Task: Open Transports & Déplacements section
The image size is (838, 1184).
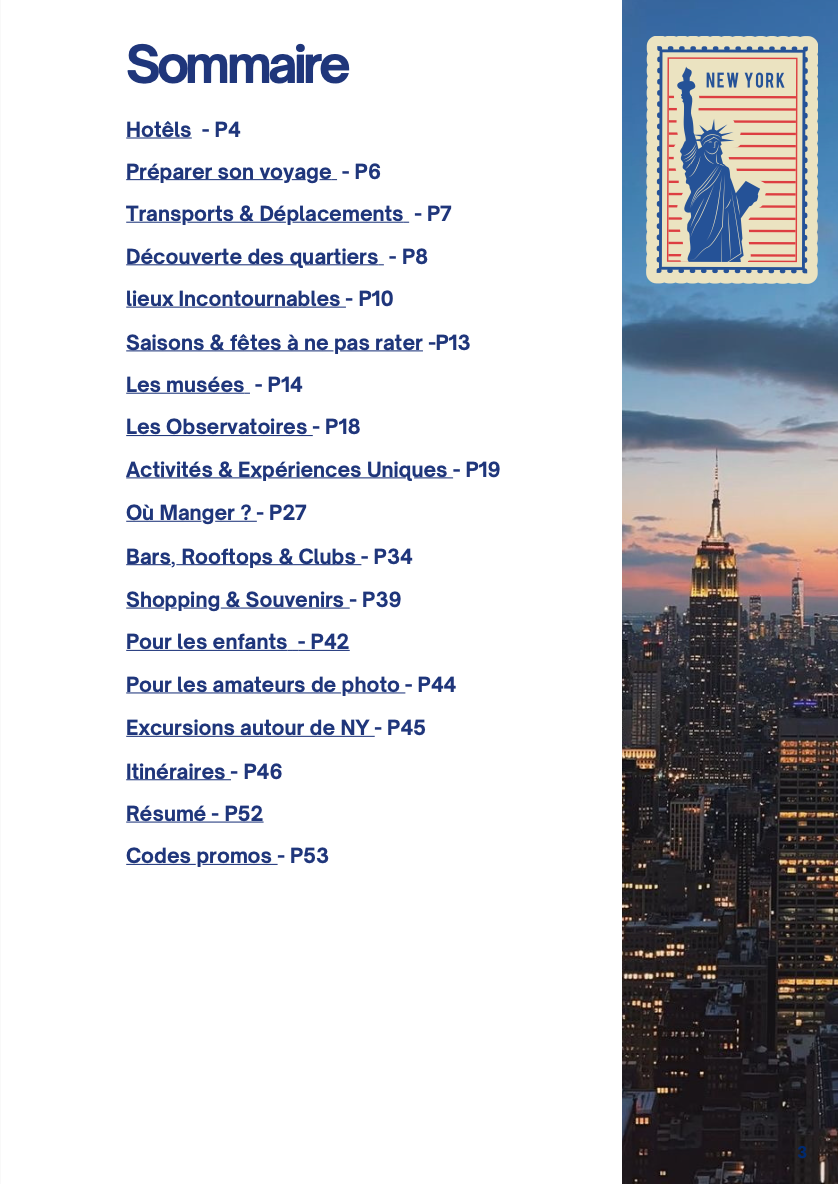Action: tap(265, 214)
